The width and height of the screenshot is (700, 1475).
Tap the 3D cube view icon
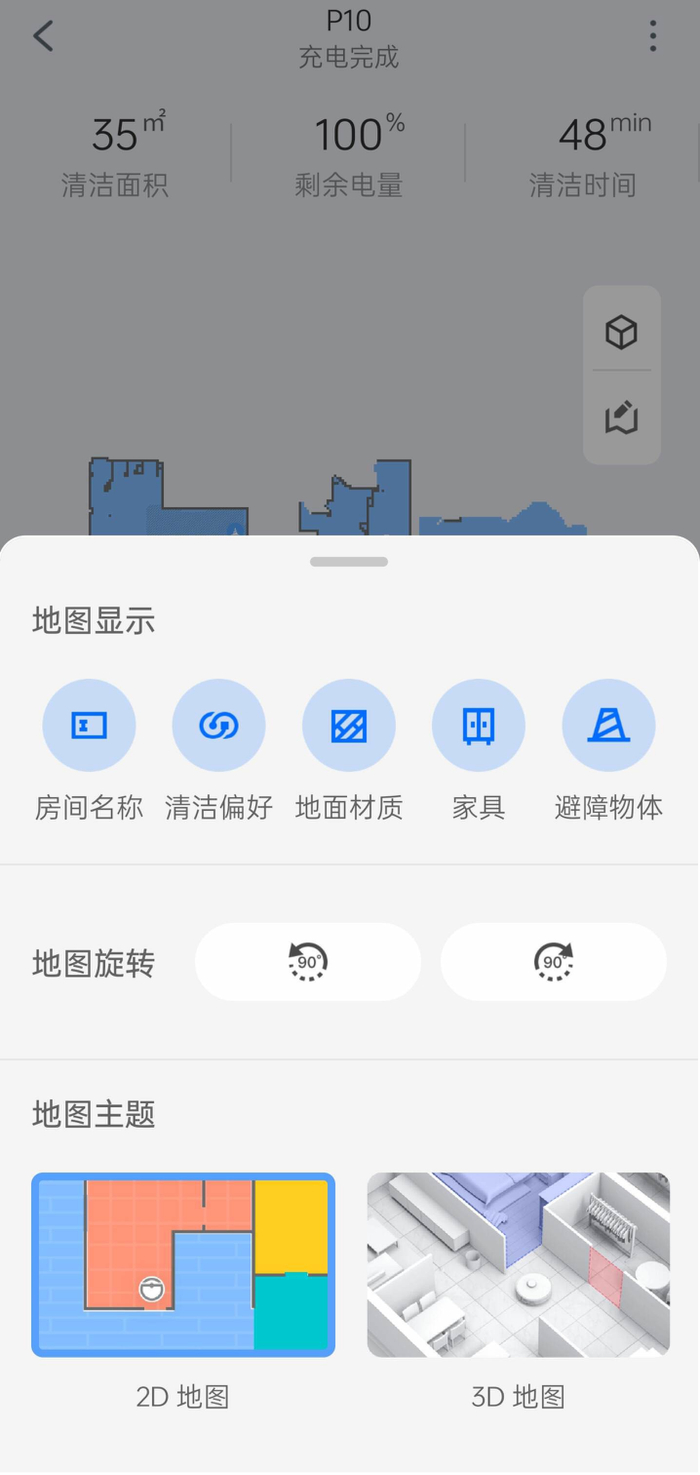[621, 332]
